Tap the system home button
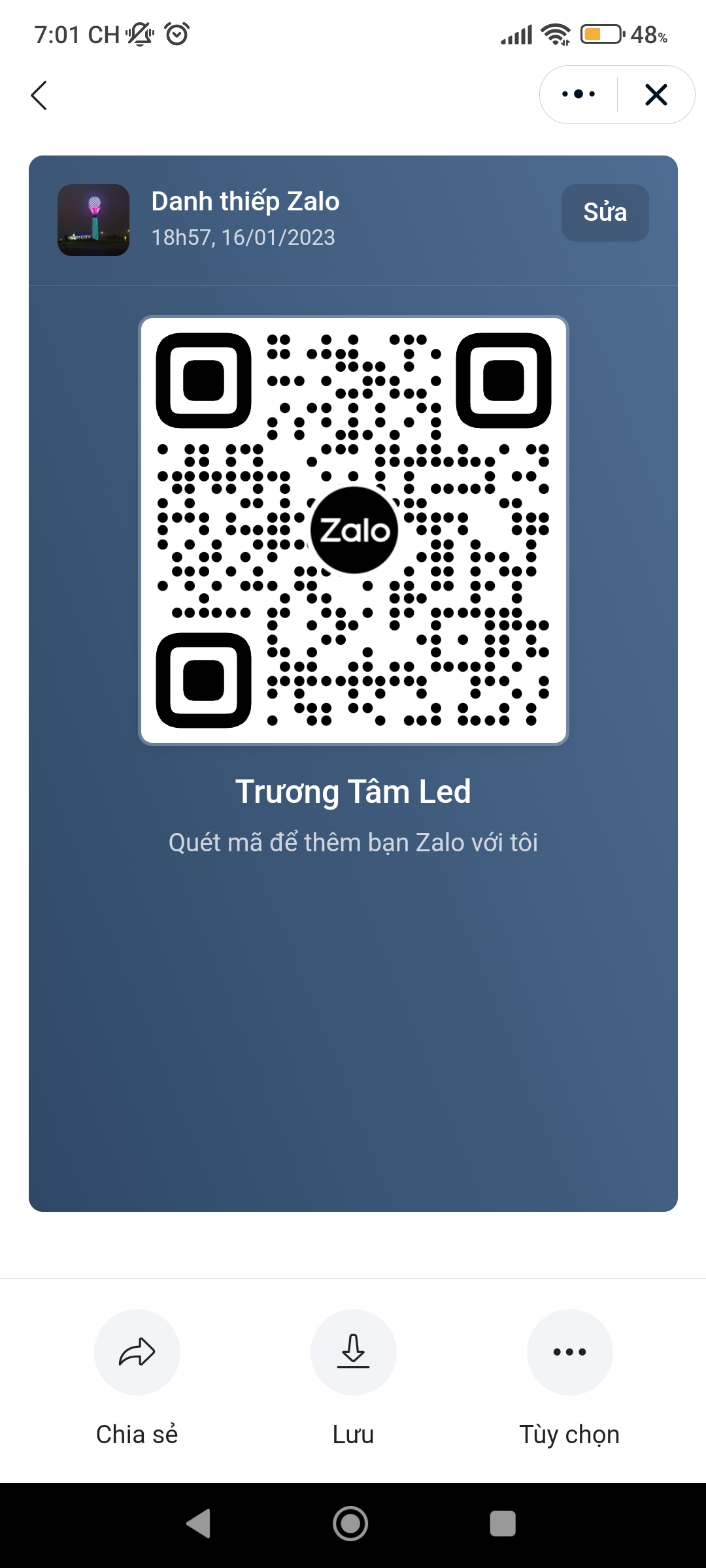 click(351, 1524)
